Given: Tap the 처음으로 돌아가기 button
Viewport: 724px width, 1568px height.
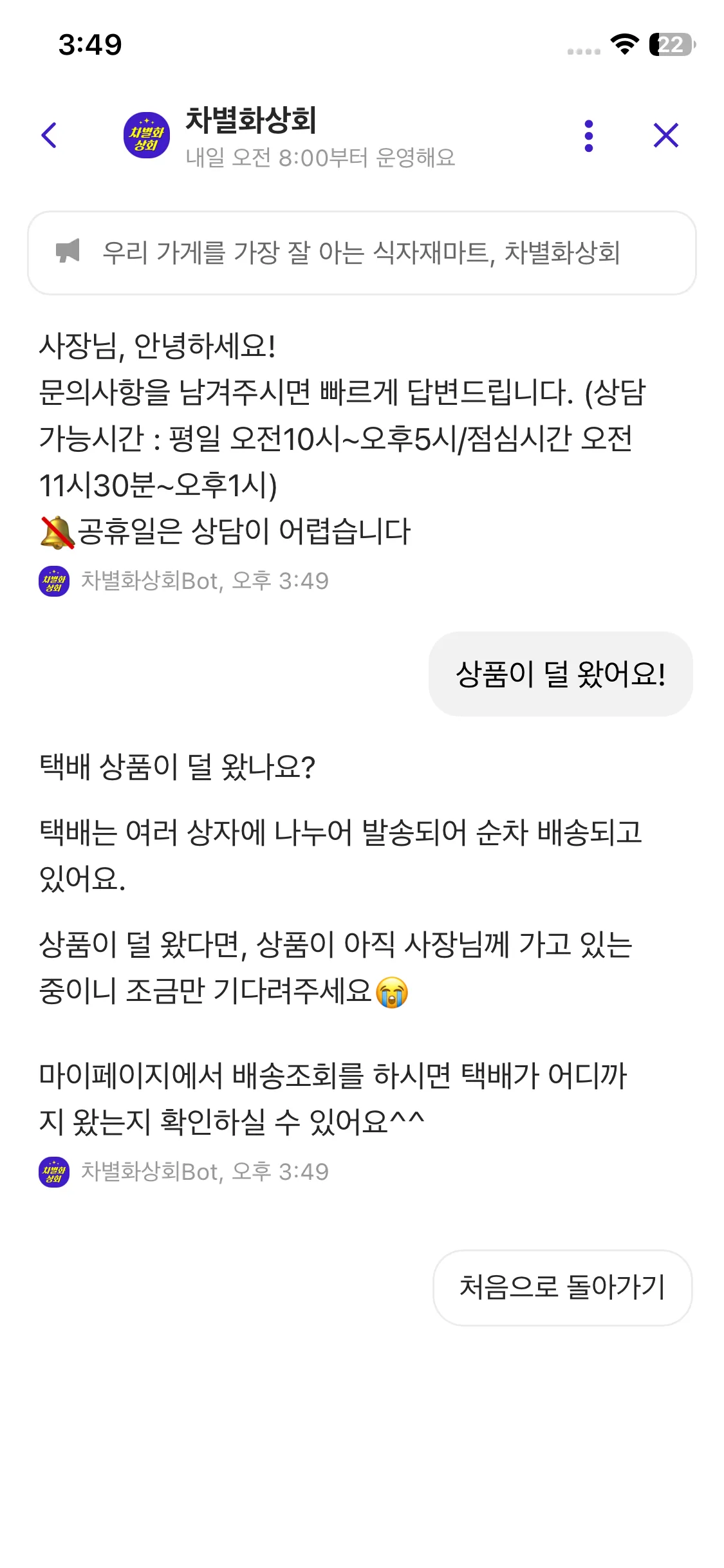Looking at the screenshot, I should [x=562, y=1287].
